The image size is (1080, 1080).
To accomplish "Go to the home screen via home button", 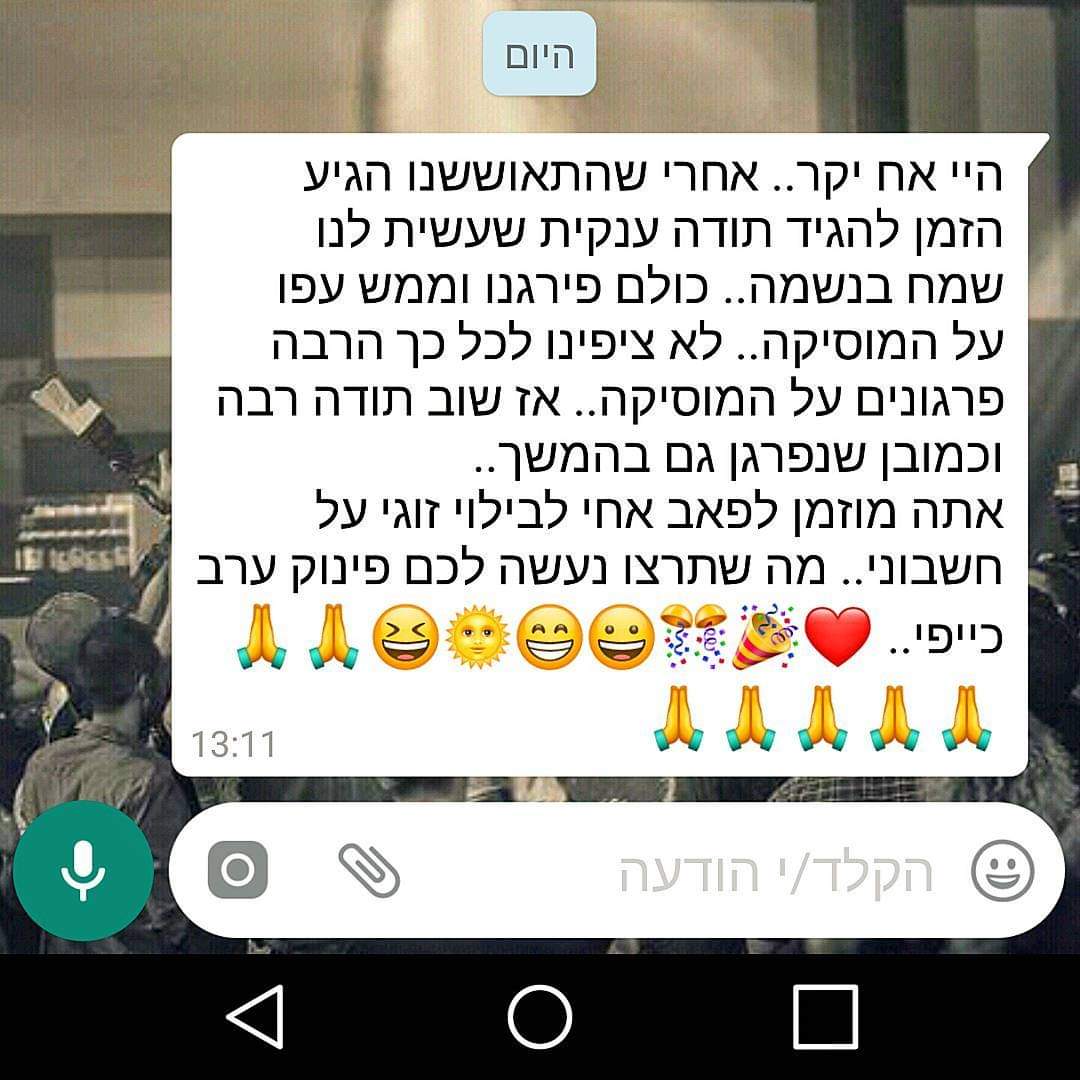I will (x=540, y=1016).
